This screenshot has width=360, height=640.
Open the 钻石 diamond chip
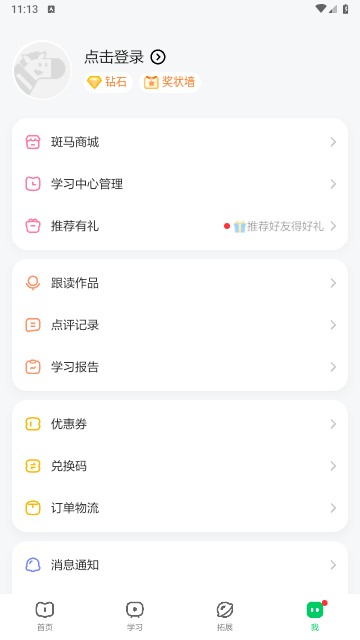pyautogui.click(x=108, y=82)
